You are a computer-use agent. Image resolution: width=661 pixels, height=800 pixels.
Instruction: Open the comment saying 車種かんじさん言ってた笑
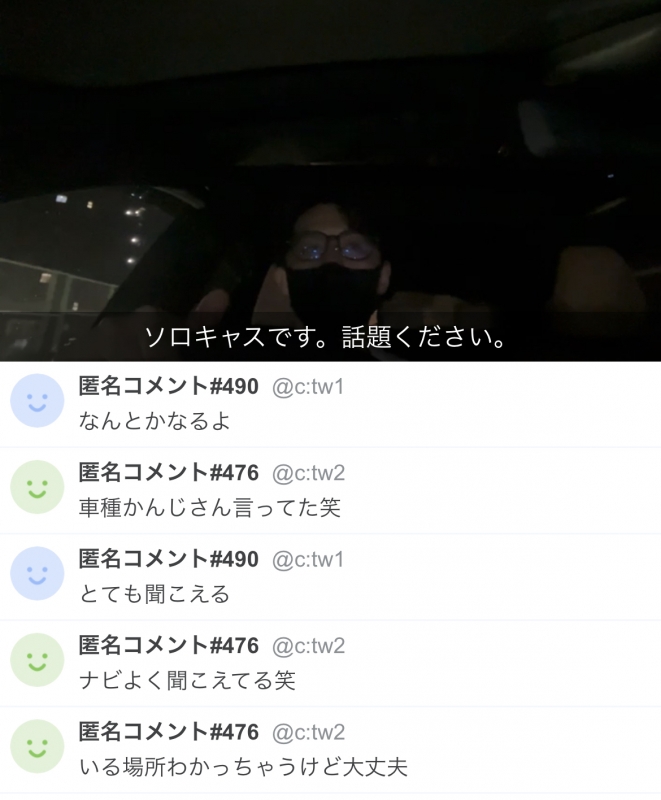(210, 508)
